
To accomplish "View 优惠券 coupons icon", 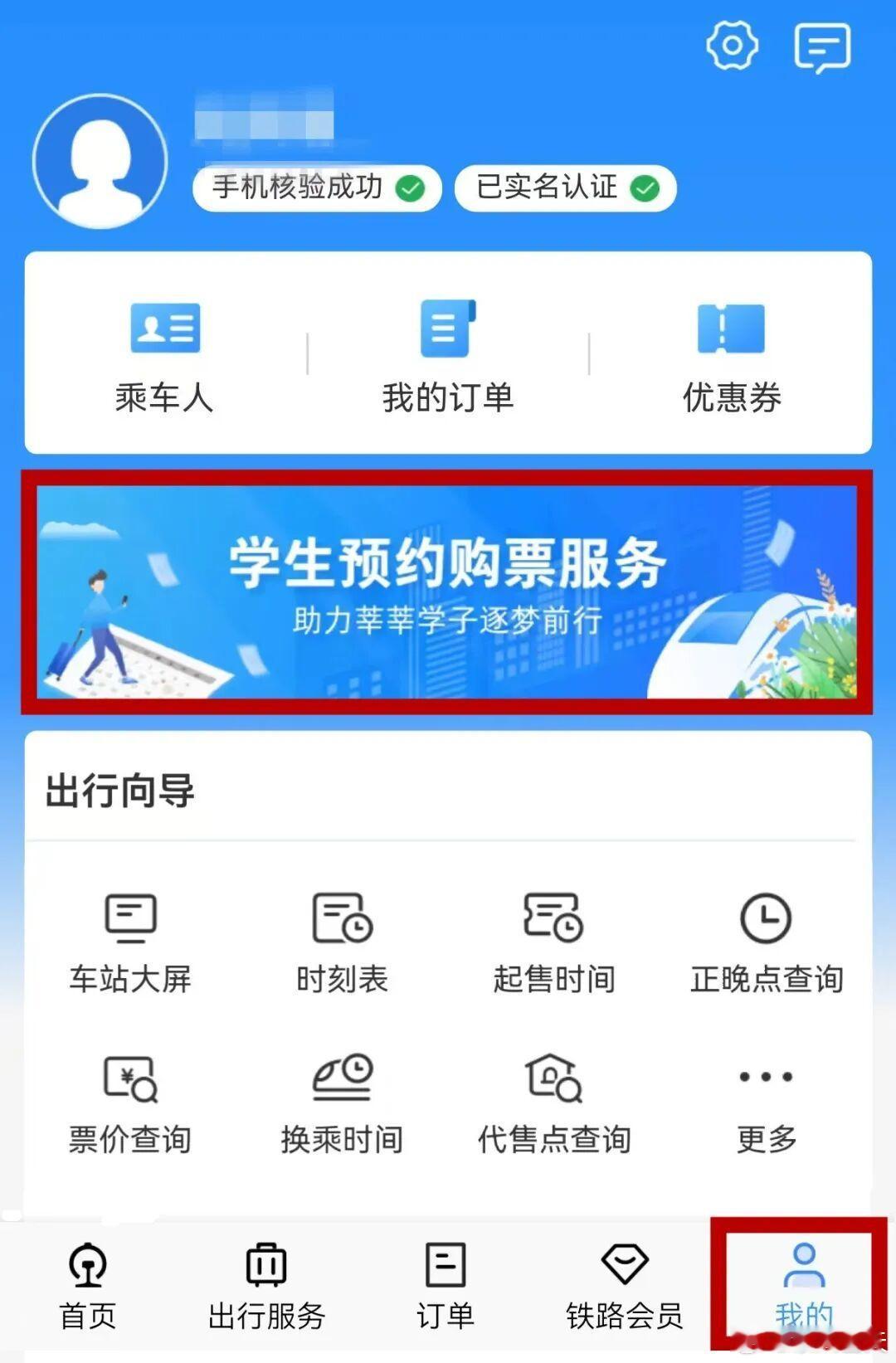I will 732,353.
